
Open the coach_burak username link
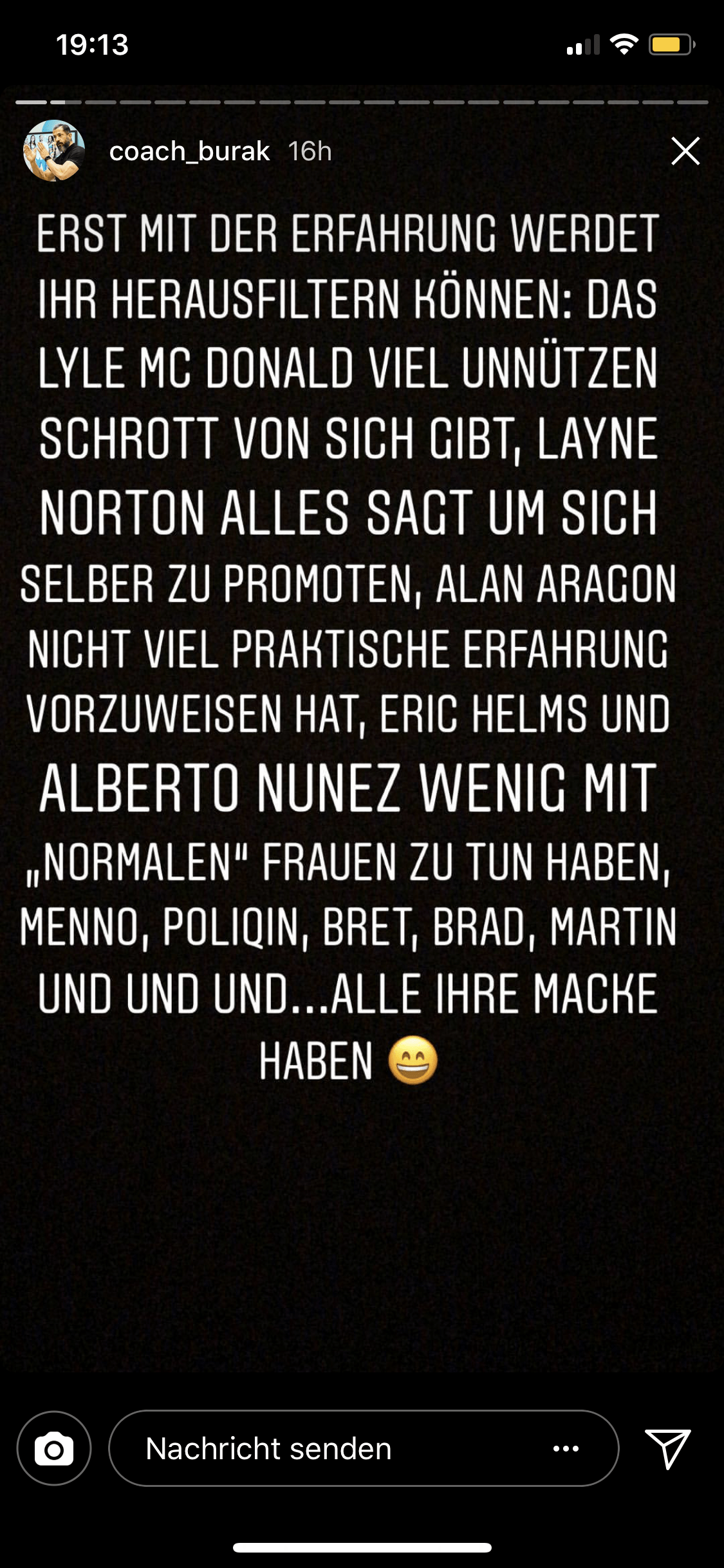pos(189,151)
